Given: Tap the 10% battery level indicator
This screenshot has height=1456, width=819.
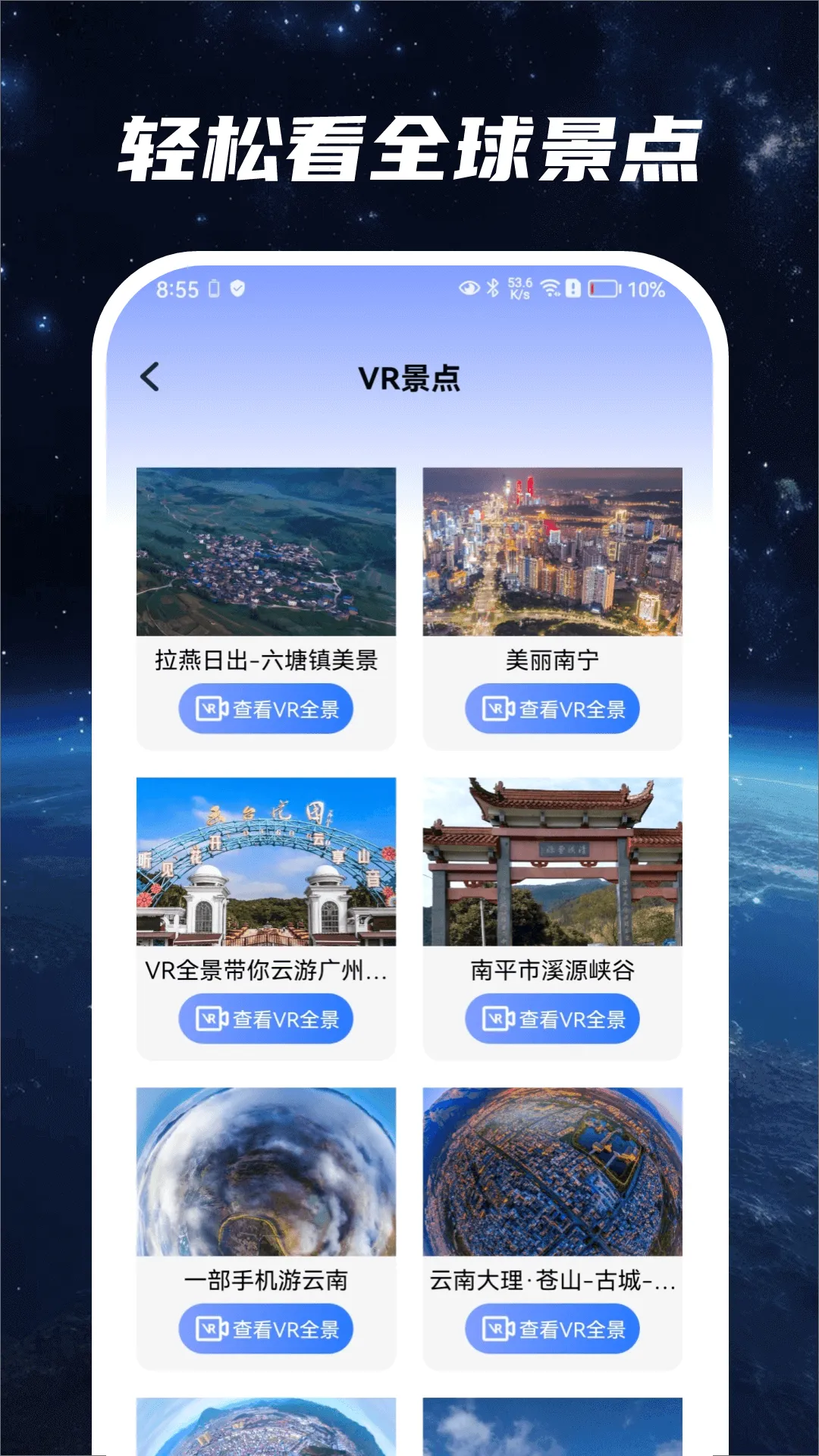Looking at the screenshot, I should (648, 288).
